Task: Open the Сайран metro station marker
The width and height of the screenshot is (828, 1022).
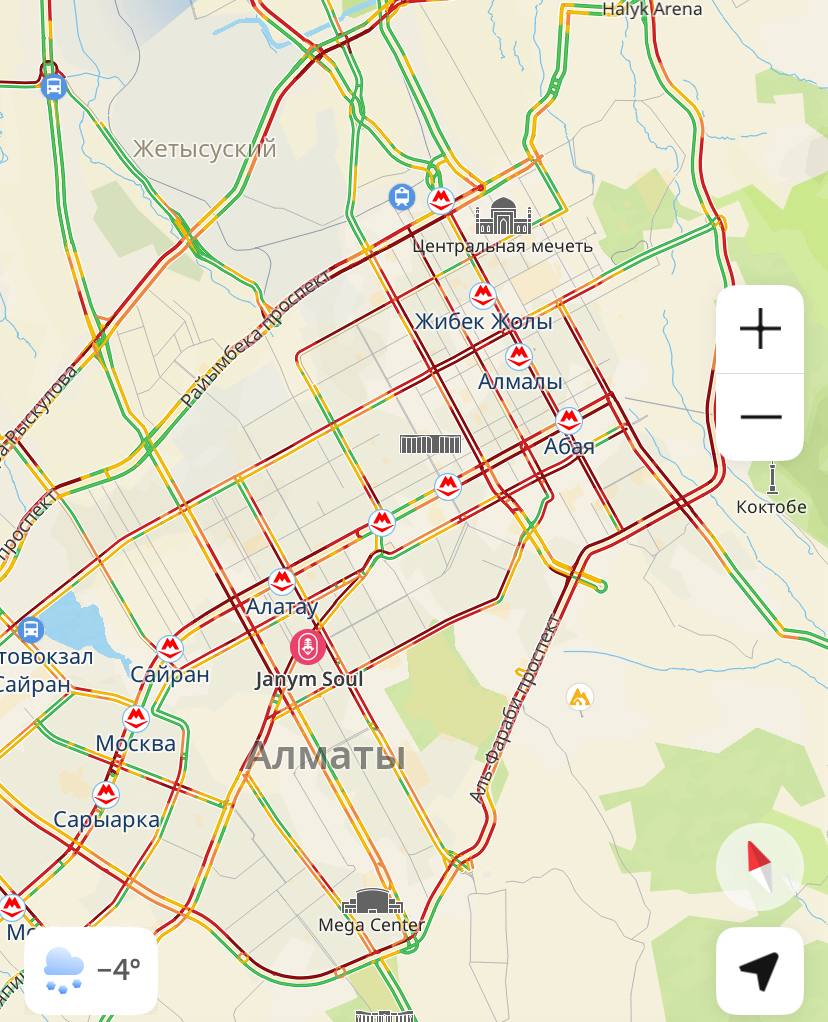Action: coord(169,649)
